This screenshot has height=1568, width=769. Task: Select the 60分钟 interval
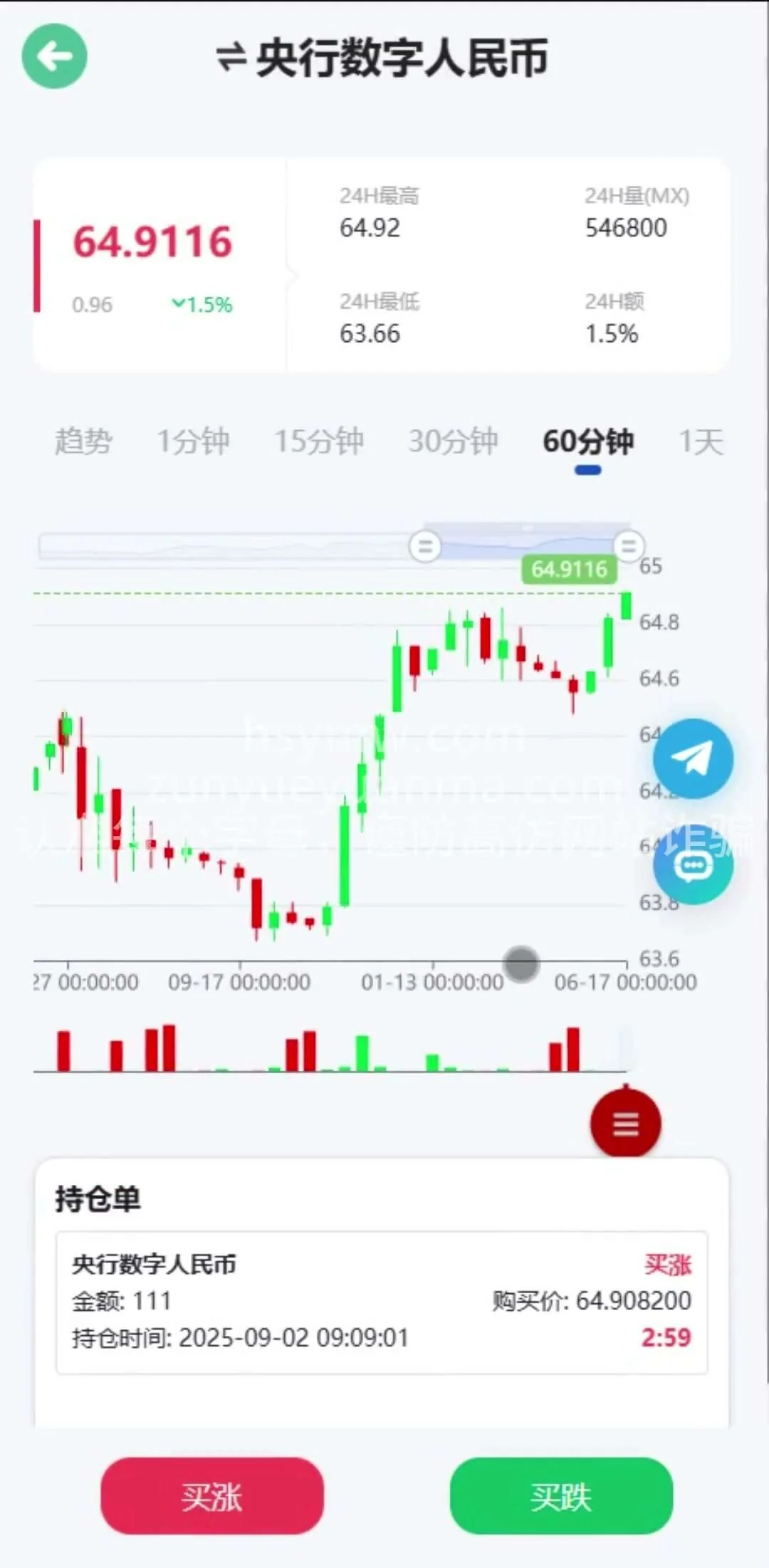click(587, 441)
